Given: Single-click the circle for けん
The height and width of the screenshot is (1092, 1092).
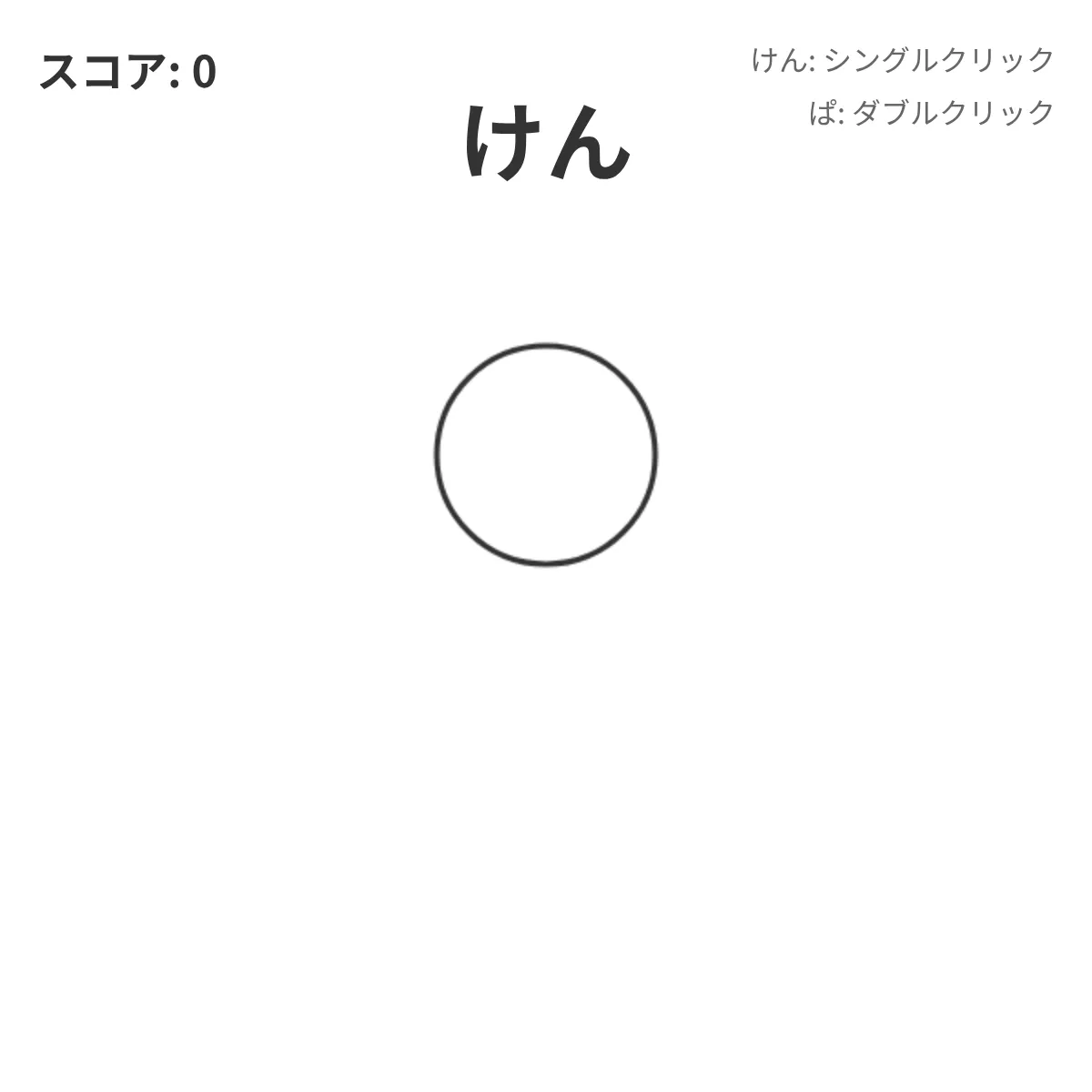Looking at the screenshot, I should tap(546, 455).
